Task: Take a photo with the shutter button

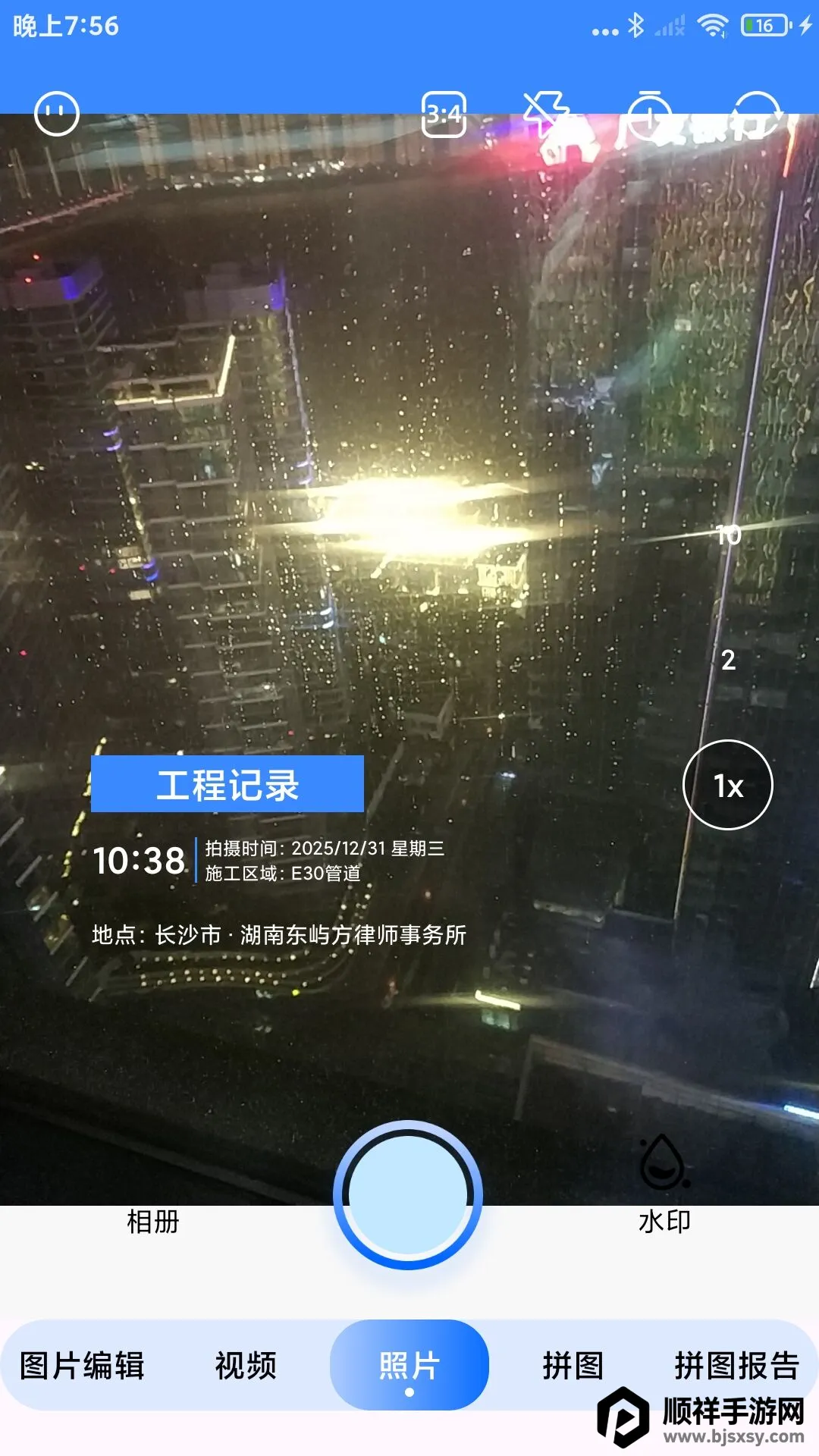Action: pos(408,1194)
